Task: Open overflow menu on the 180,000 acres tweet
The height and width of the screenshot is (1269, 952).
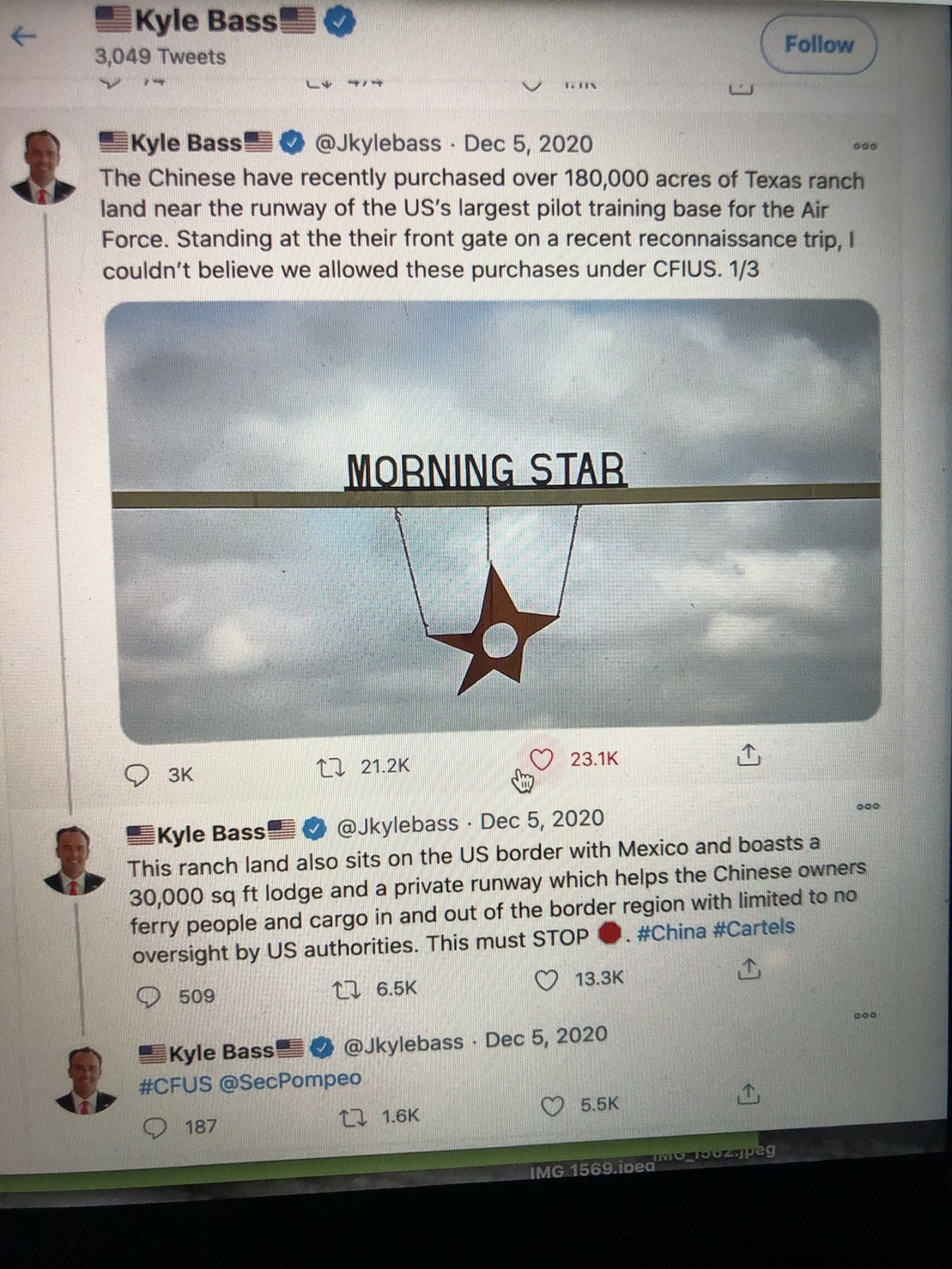Action: tap(864, 146)
